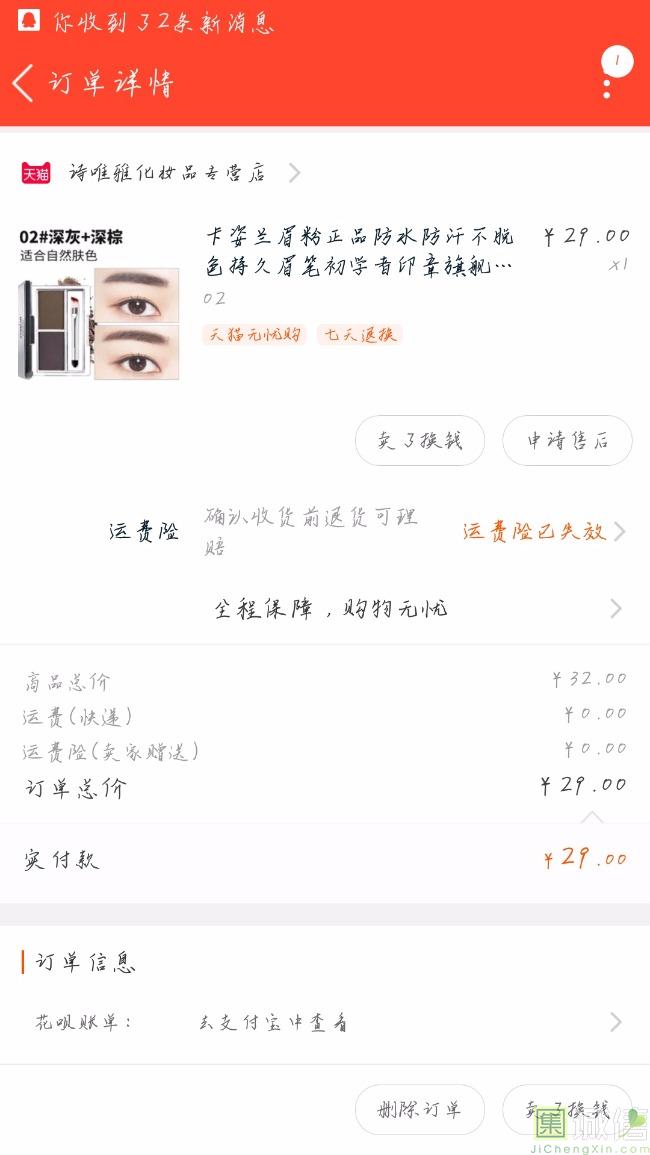The height and width of the screenshot is (1155, 650).
Task: Open the 卡姿兰眉粉 product item
Action: coord(325,302)
